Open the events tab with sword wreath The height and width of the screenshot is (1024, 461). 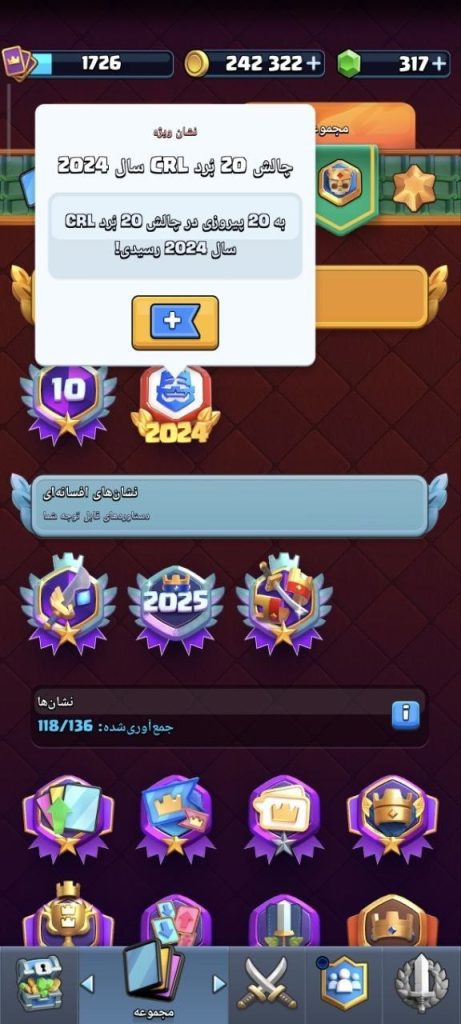coord(422,984)
